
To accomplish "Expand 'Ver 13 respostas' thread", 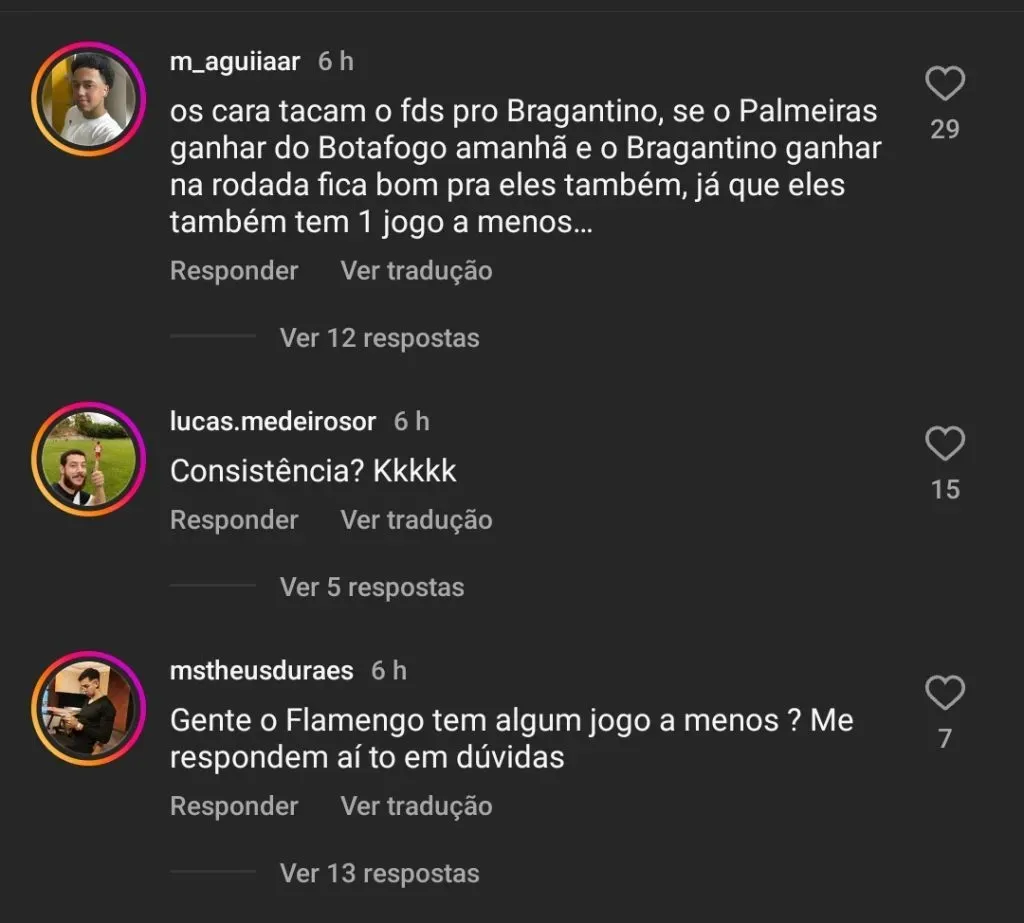I will click(x=379, y=873).
